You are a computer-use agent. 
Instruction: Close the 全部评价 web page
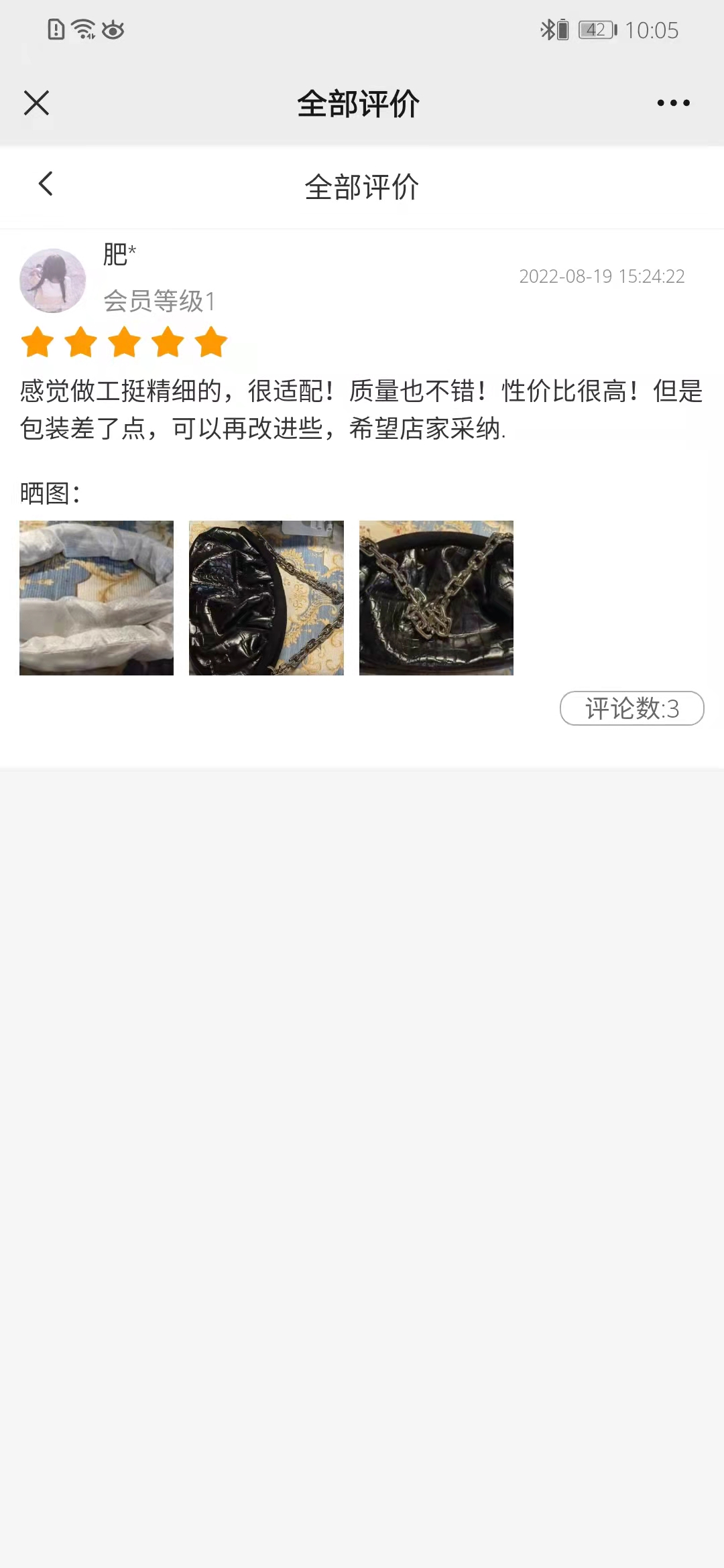(36, 103)
